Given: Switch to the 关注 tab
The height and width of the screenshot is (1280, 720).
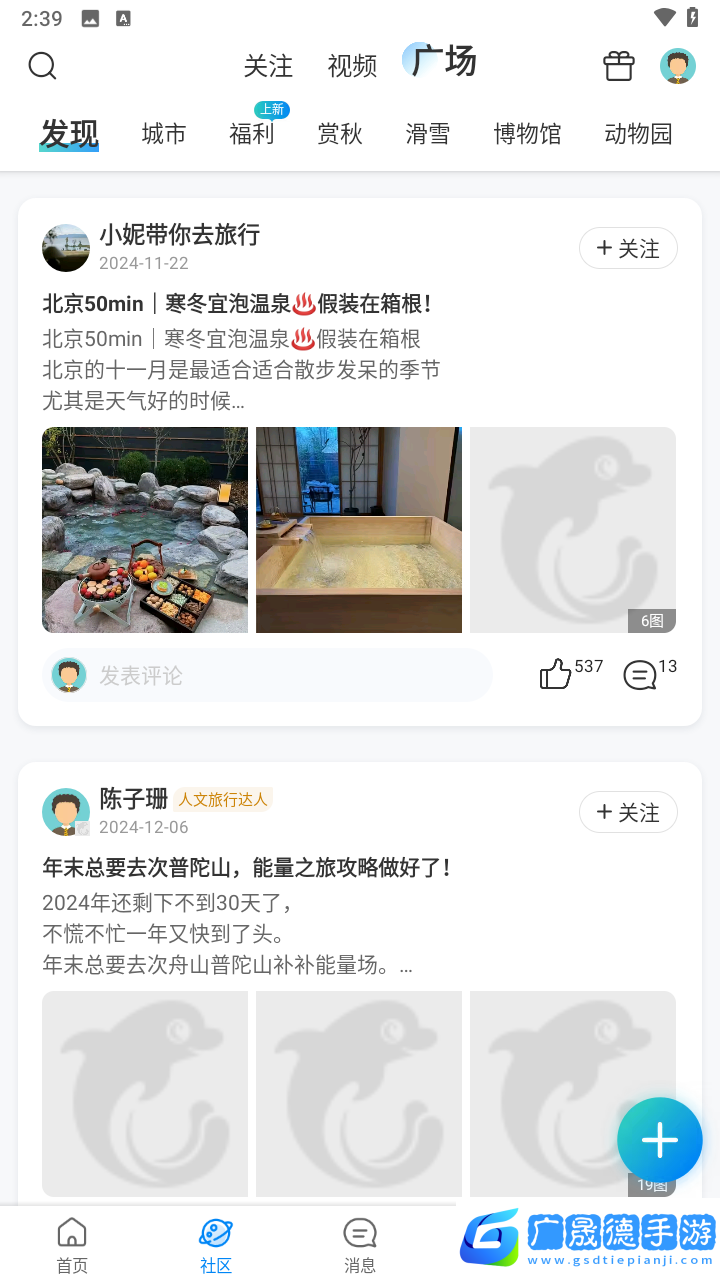Looking at the screenshot, I should tap(268, 66).
